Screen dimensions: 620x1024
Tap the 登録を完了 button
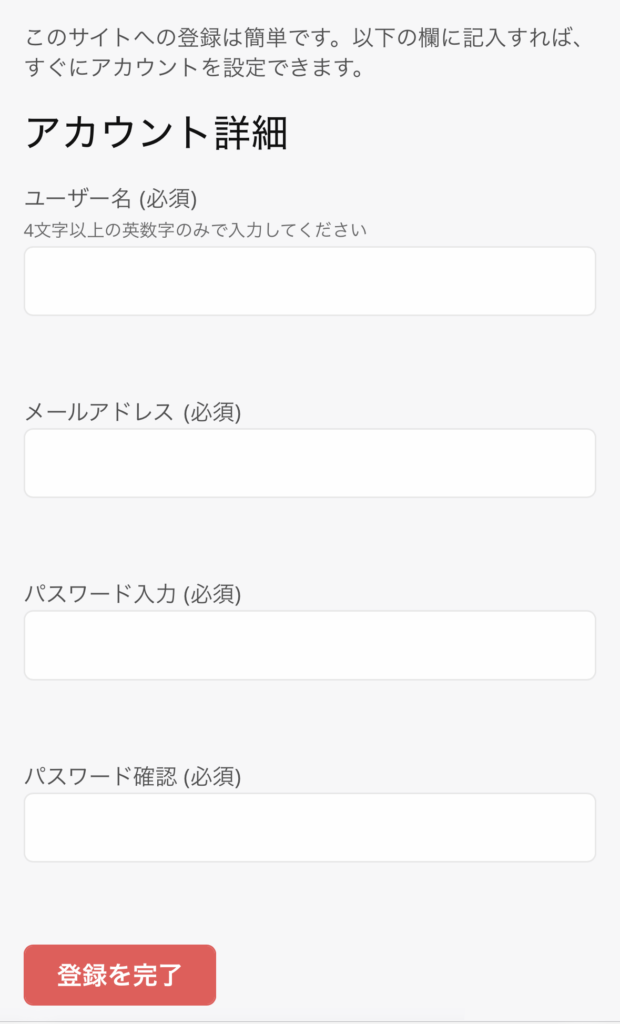tap(120, 975)
